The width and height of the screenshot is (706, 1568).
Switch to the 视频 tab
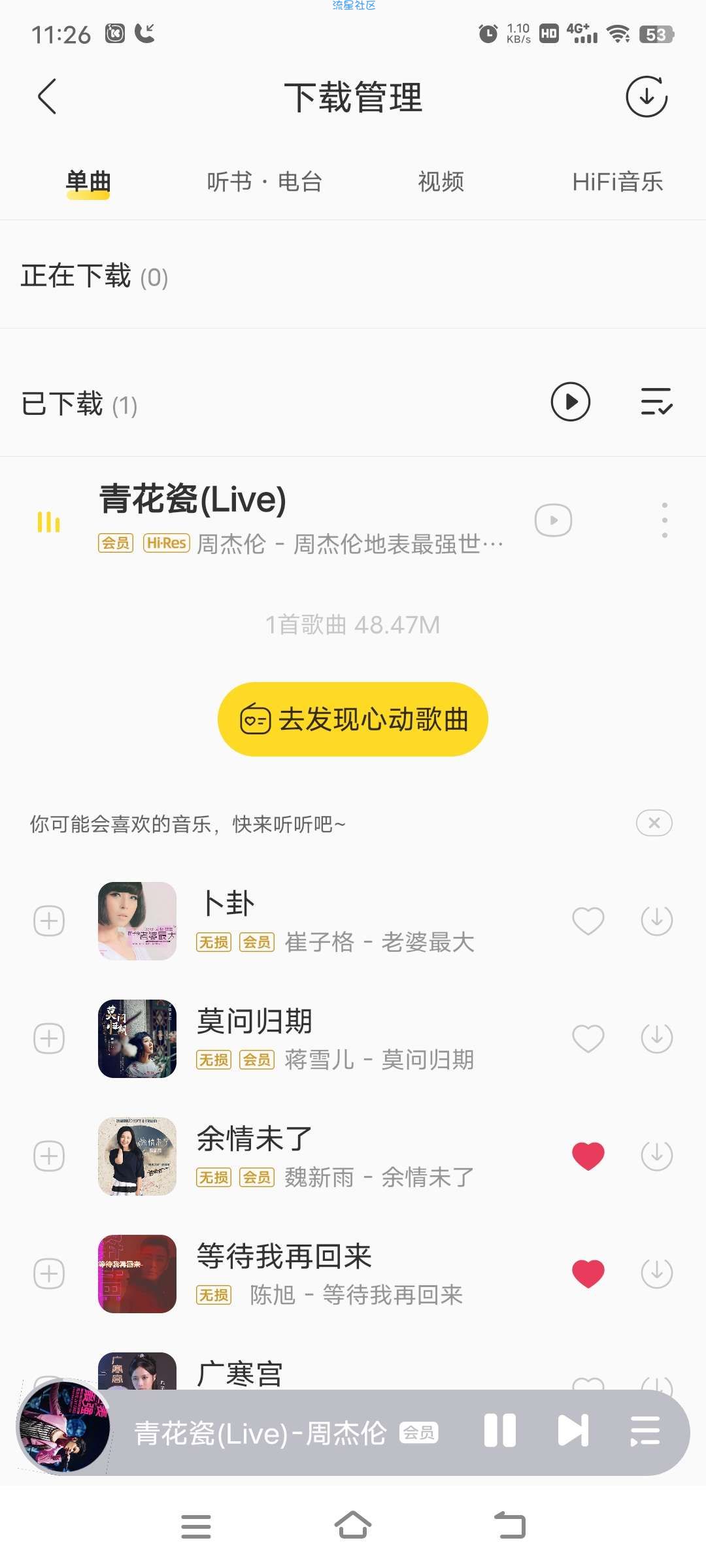tap(441, 182)
